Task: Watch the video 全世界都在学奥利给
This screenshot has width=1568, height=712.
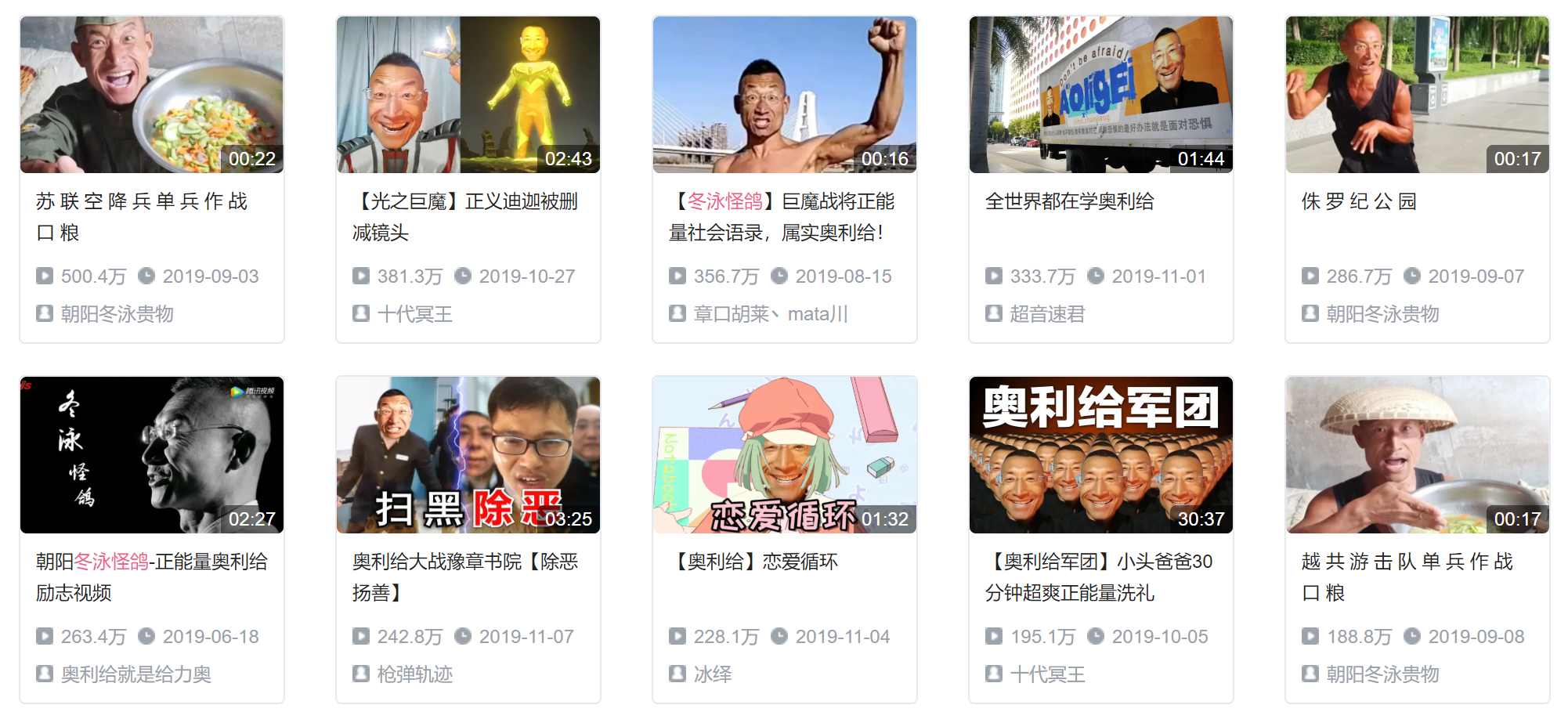Action: (1101, 95)
